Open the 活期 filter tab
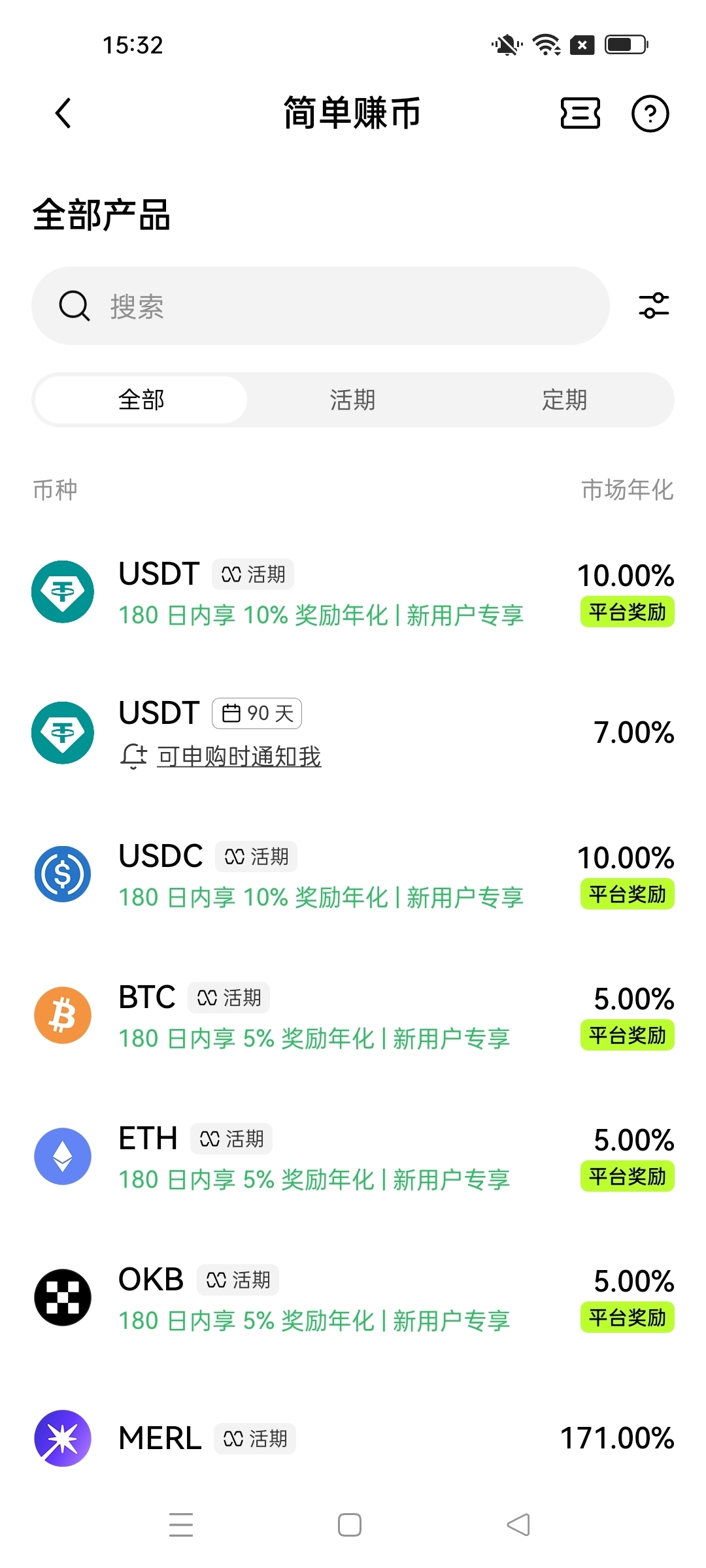The height and width of the screenshot is (1568, 706). point(352,399)
